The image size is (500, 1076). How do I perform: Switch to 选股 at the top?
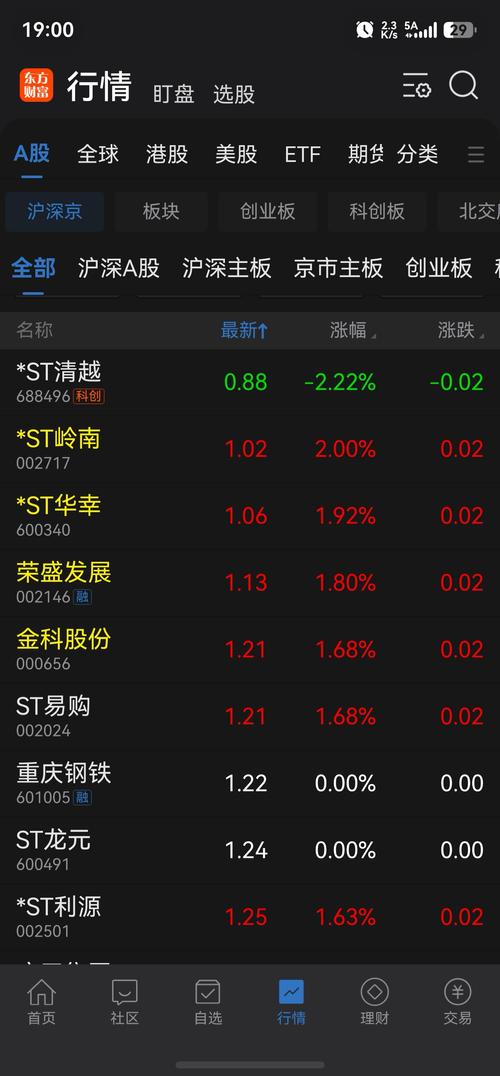234,94
